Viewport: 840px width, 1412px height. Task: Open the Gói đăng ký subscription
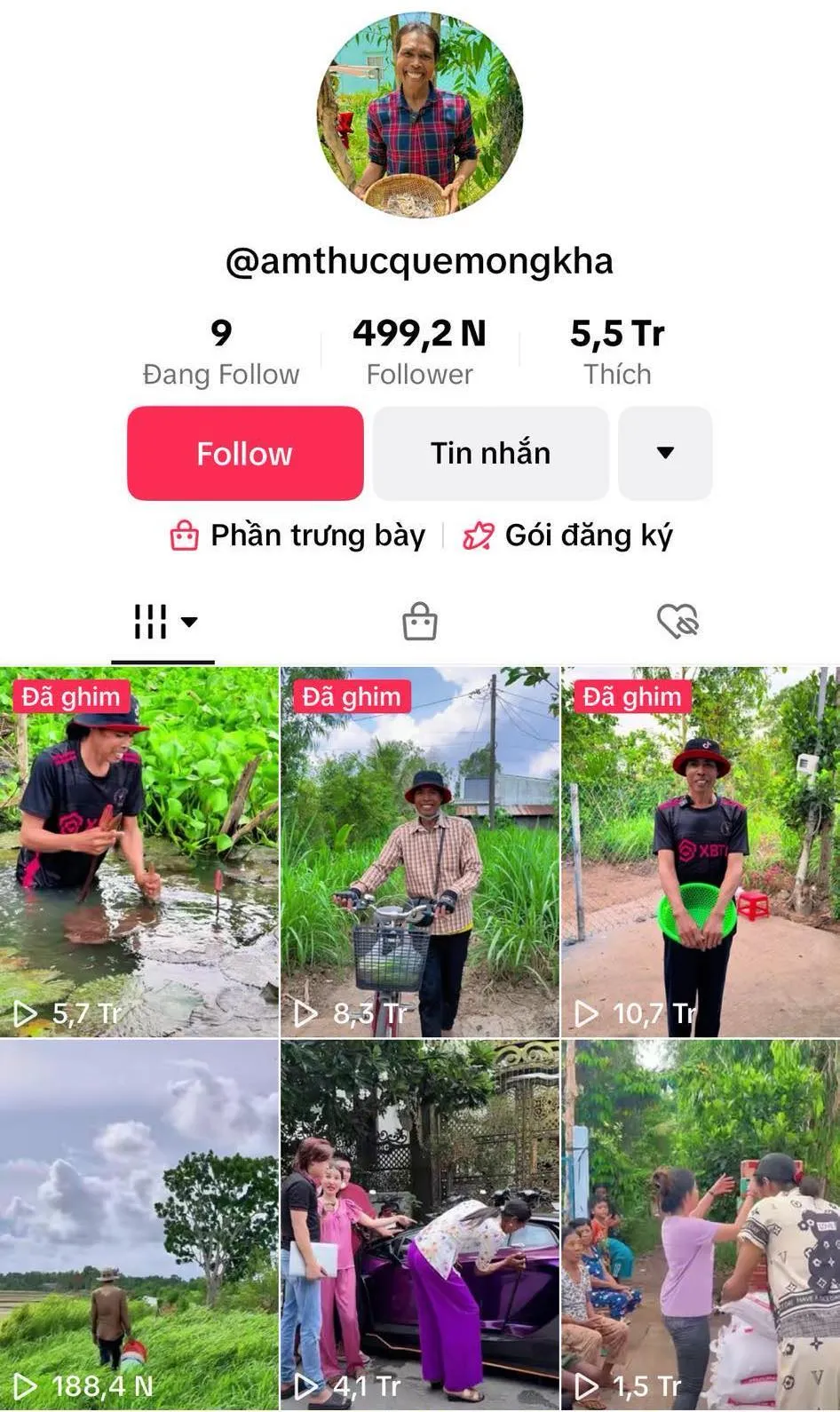click(568, 535)
